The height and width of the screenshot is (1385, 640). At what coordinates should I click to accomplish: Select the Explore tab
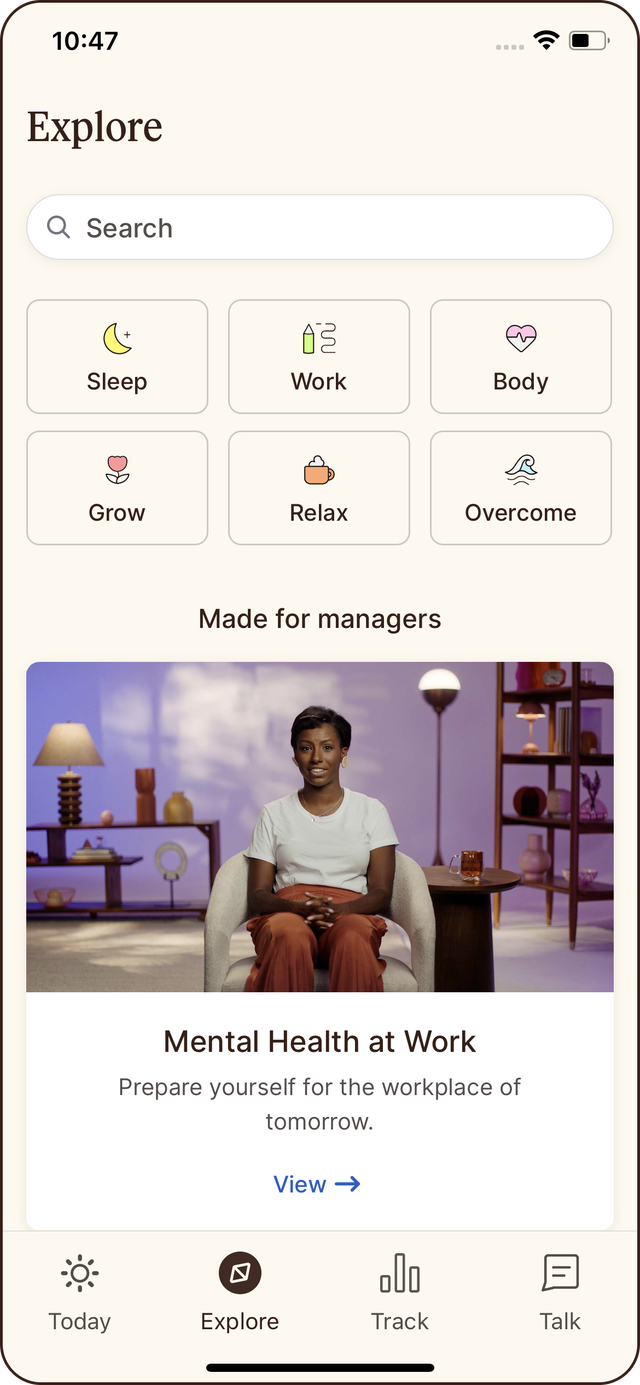pyautogui.click(x=240, y=1294)
